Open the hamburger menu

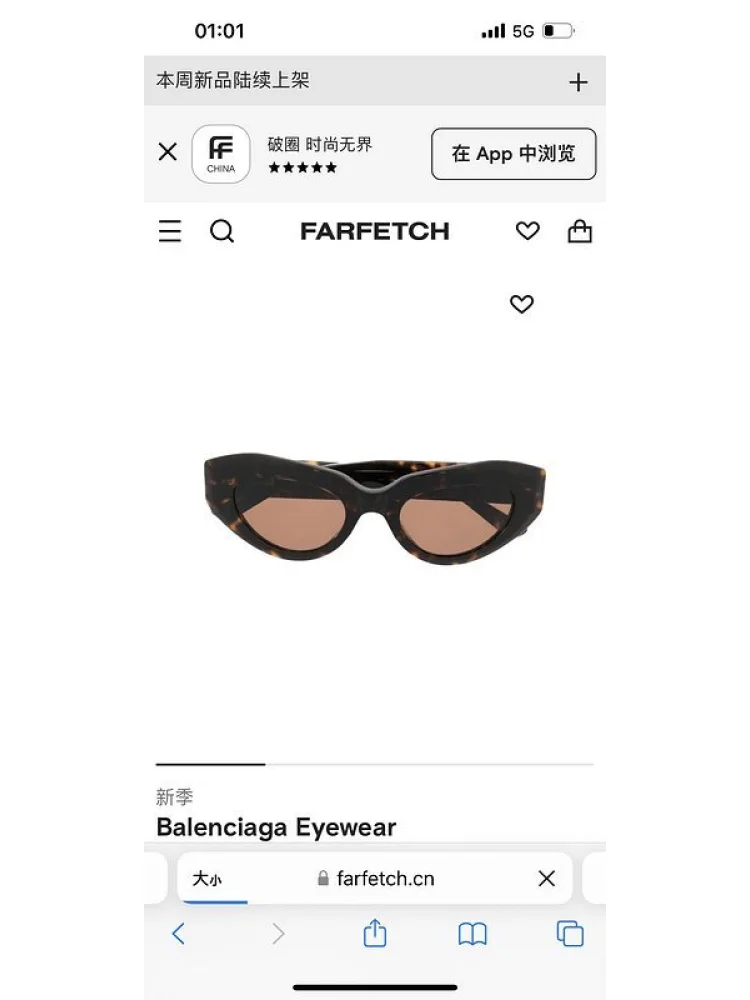170,232
